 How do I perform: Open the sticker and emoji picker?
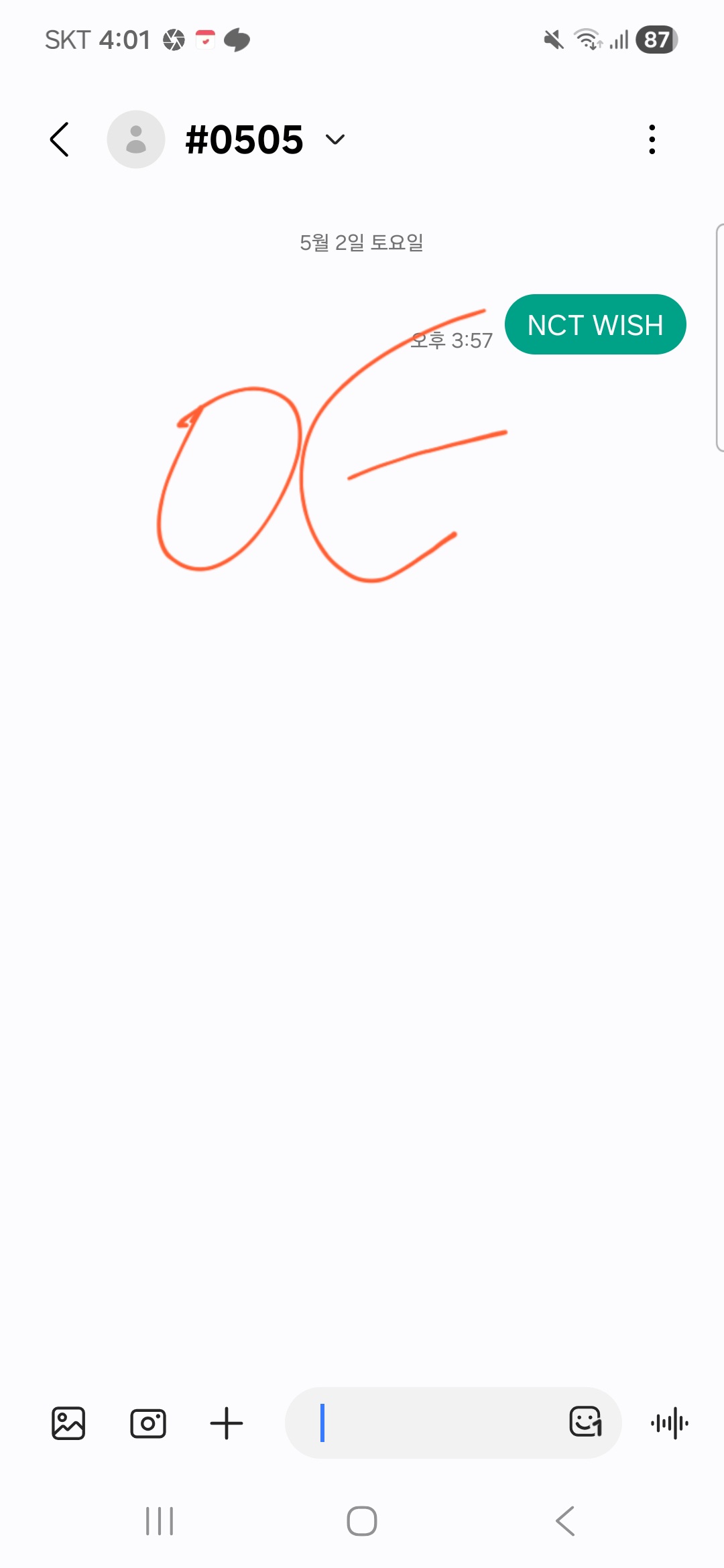[585, 1422]
